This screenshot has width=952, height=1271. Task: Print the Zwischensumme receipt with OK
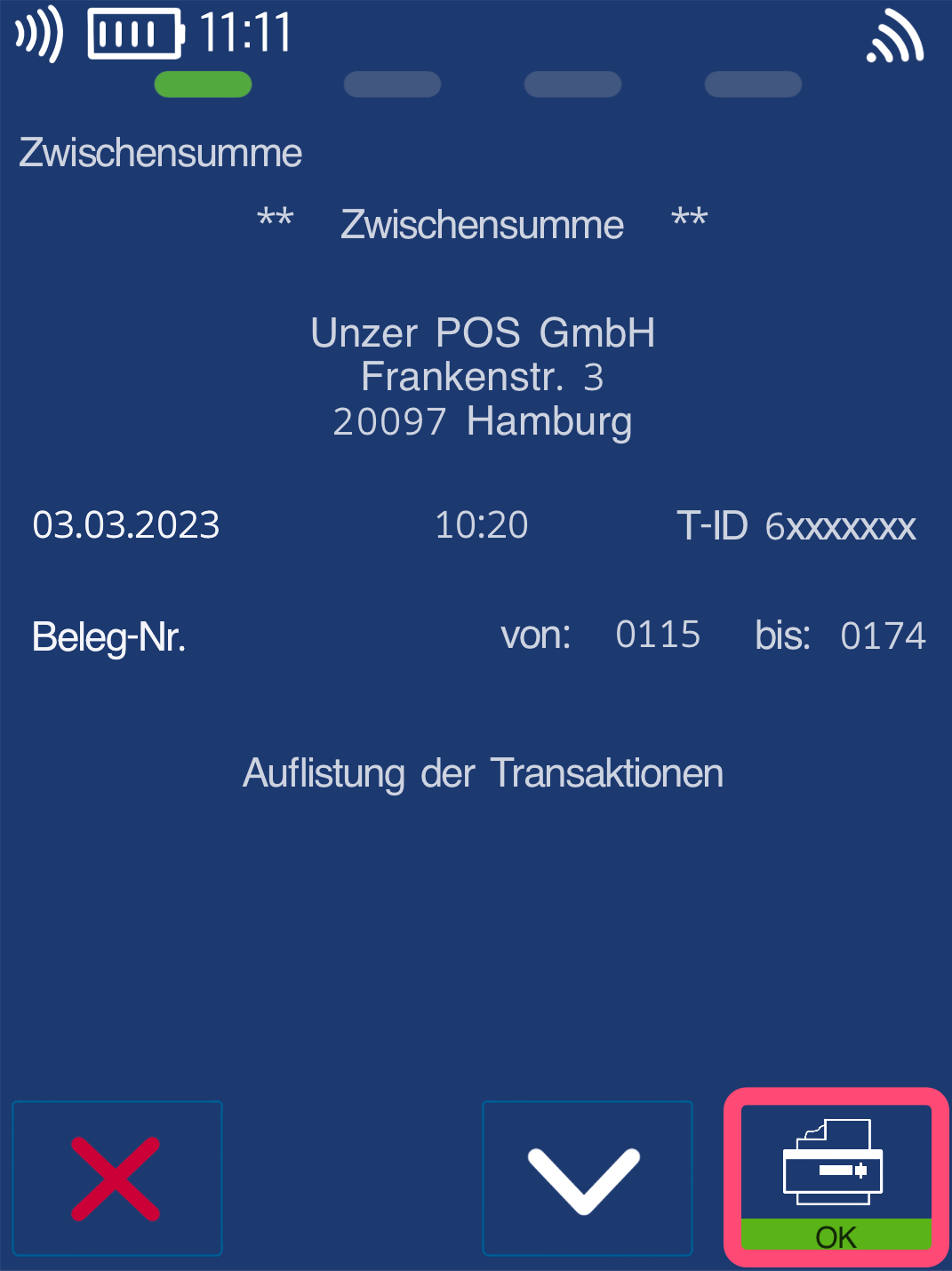836,1178
